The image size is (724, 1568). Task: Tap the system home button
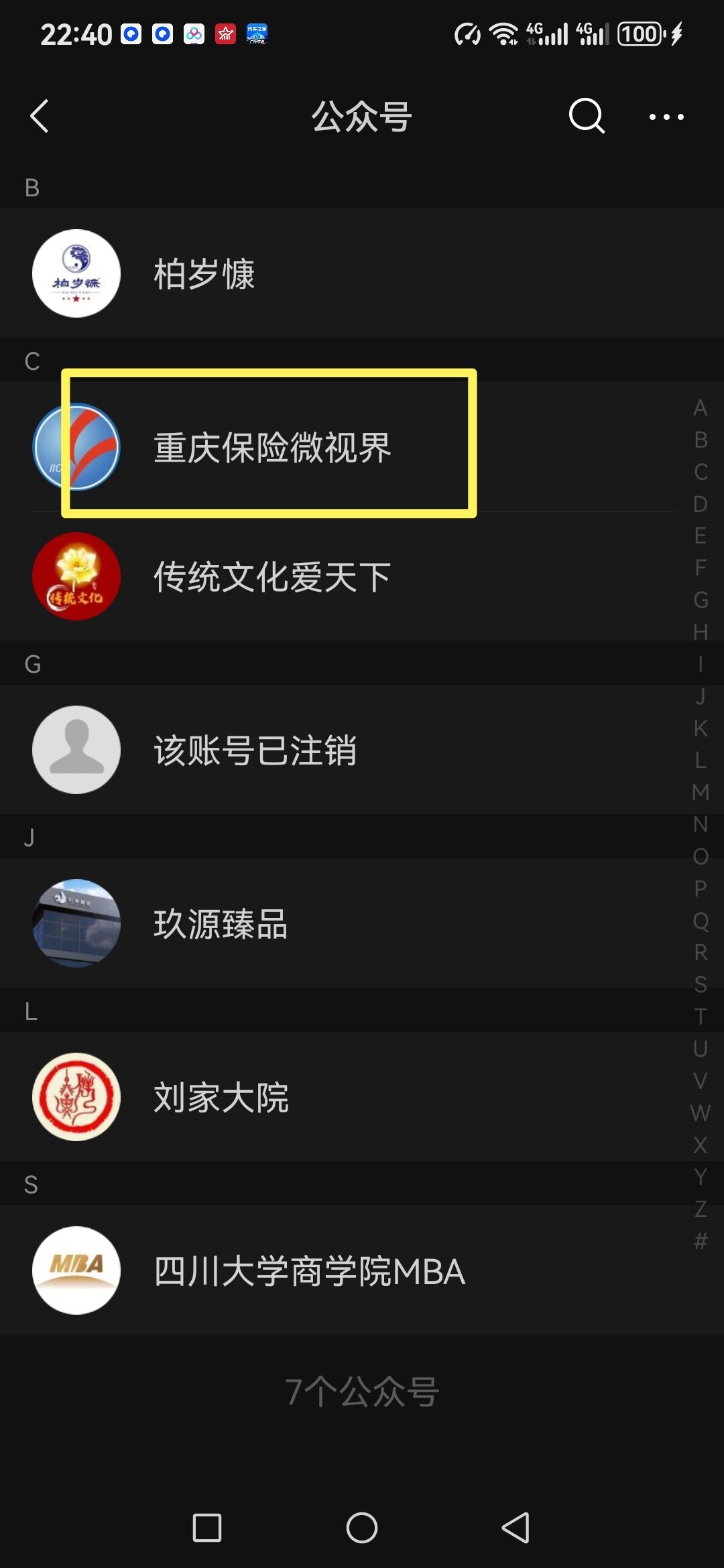(x=362, y=1528)
